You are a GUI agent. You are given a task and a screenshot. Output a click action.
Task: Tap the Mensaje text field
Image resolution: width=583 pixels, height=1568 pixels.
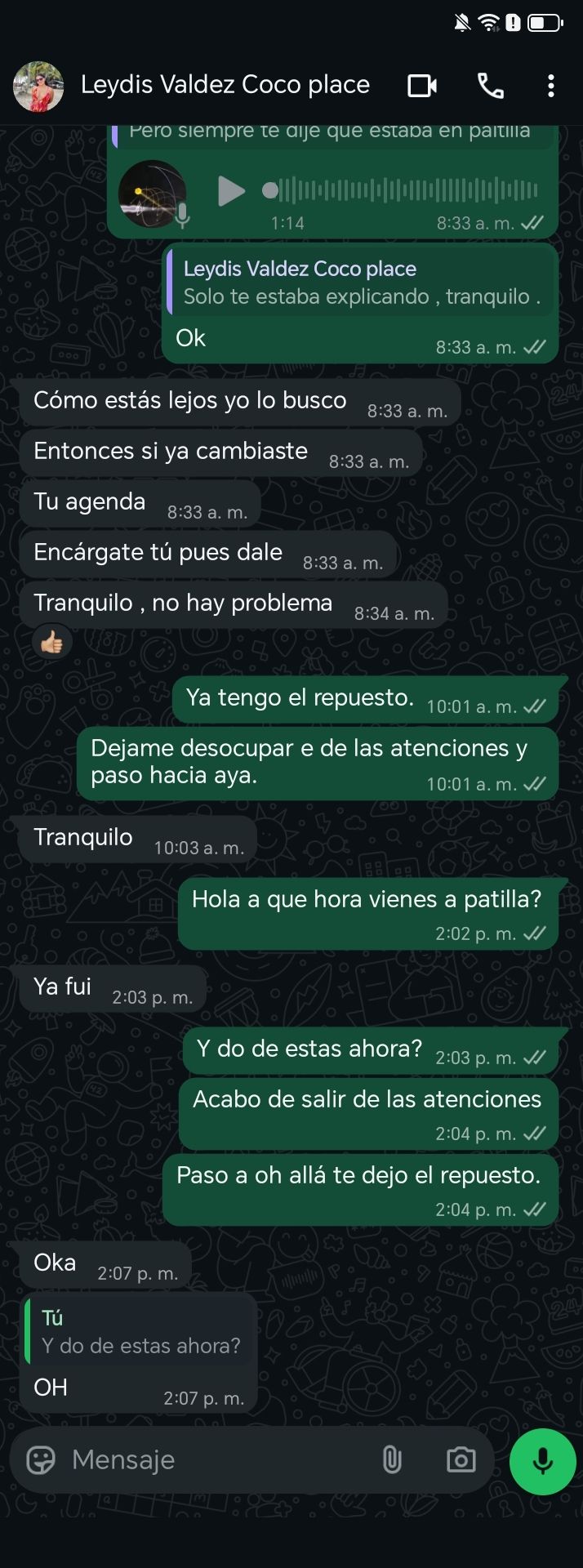coord(220,1459)
